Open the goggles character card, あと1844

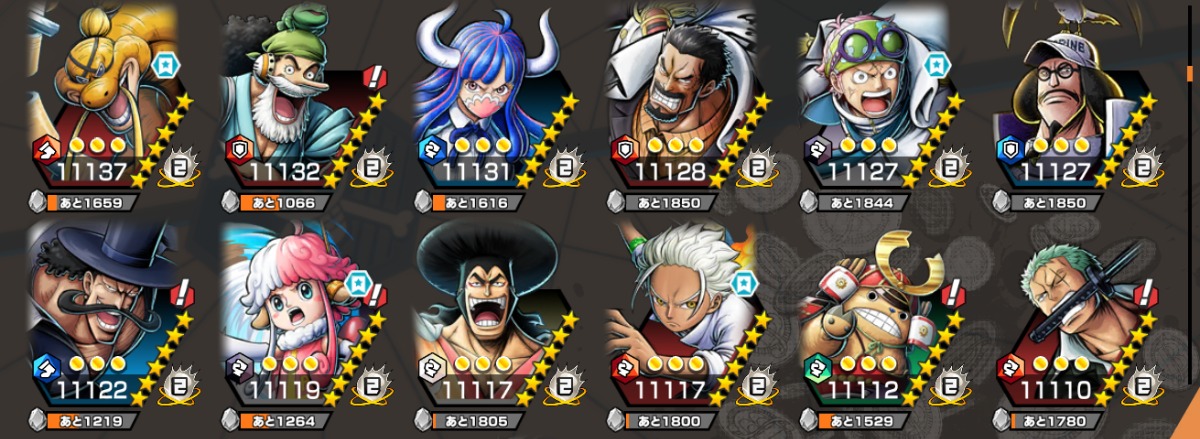873,100
